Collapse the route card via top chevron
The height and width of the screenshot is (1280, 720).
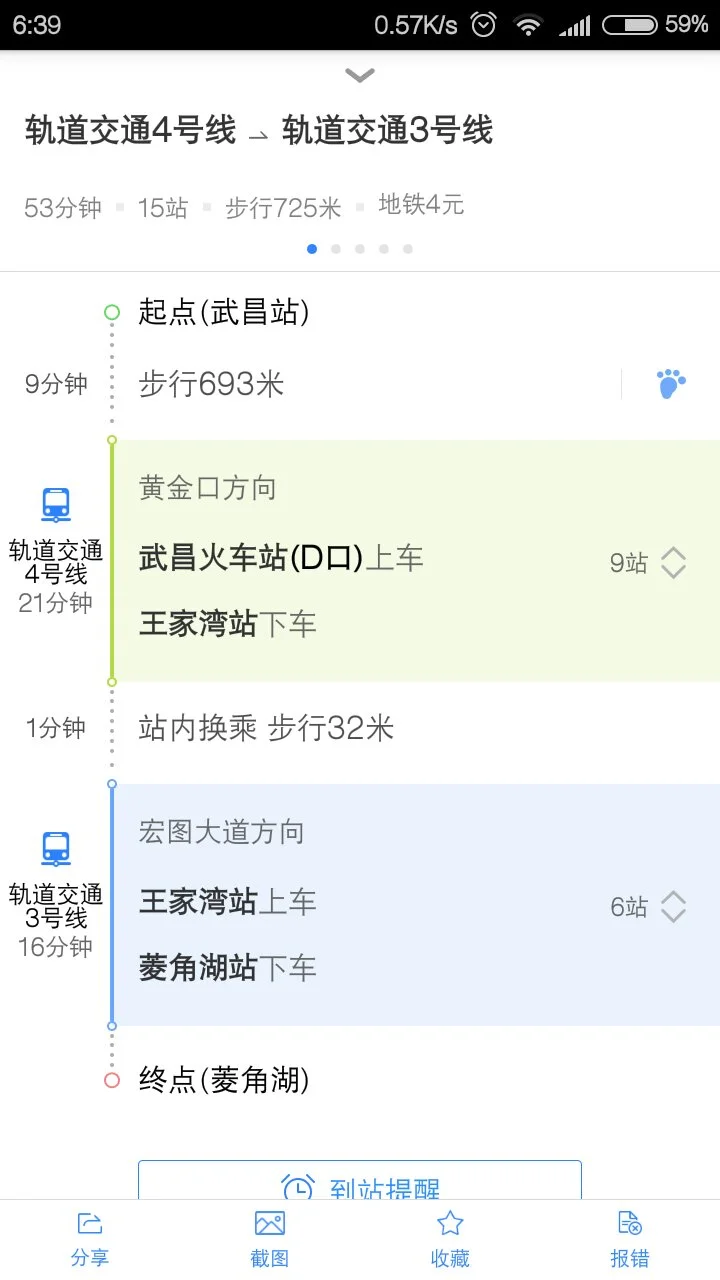click(x=359, y=74)
